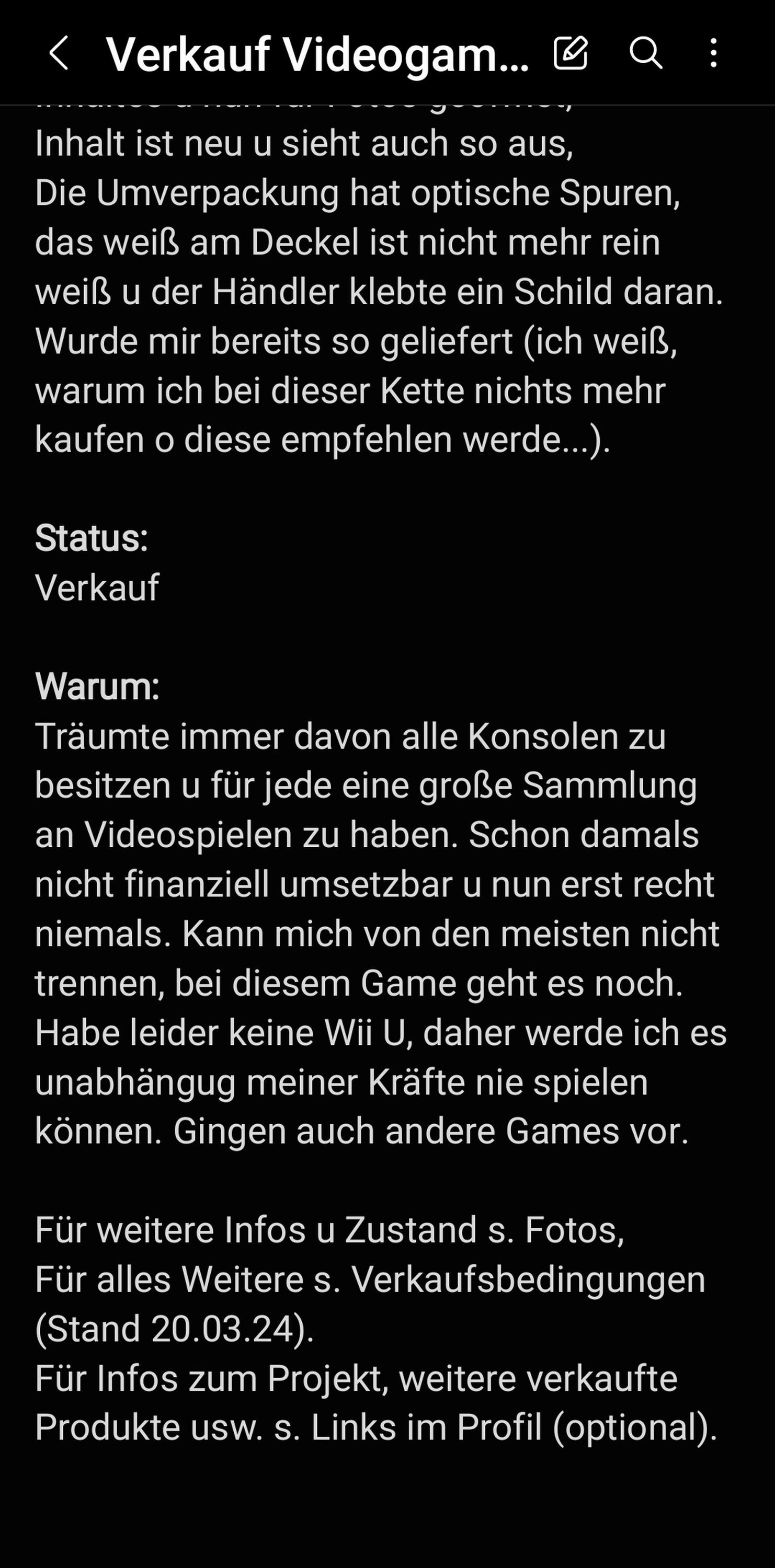Search within the note
This screenshot has width=775, height=1568.
(645, 52)
